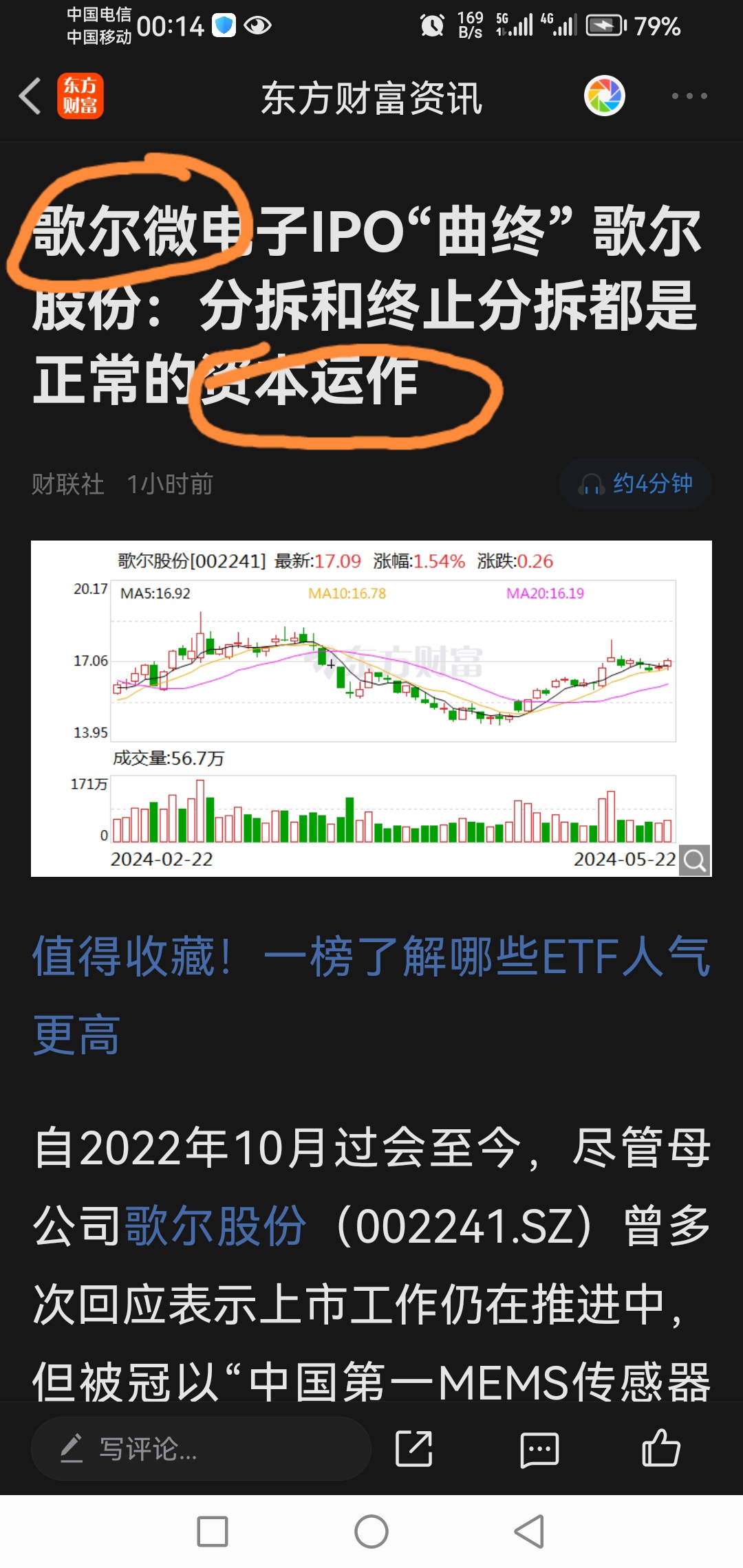The height and width of the screenshot is (1568, 743).
Task: Tap the 财联社 source name
Action: pyautogui.click(x=67, y=484)
